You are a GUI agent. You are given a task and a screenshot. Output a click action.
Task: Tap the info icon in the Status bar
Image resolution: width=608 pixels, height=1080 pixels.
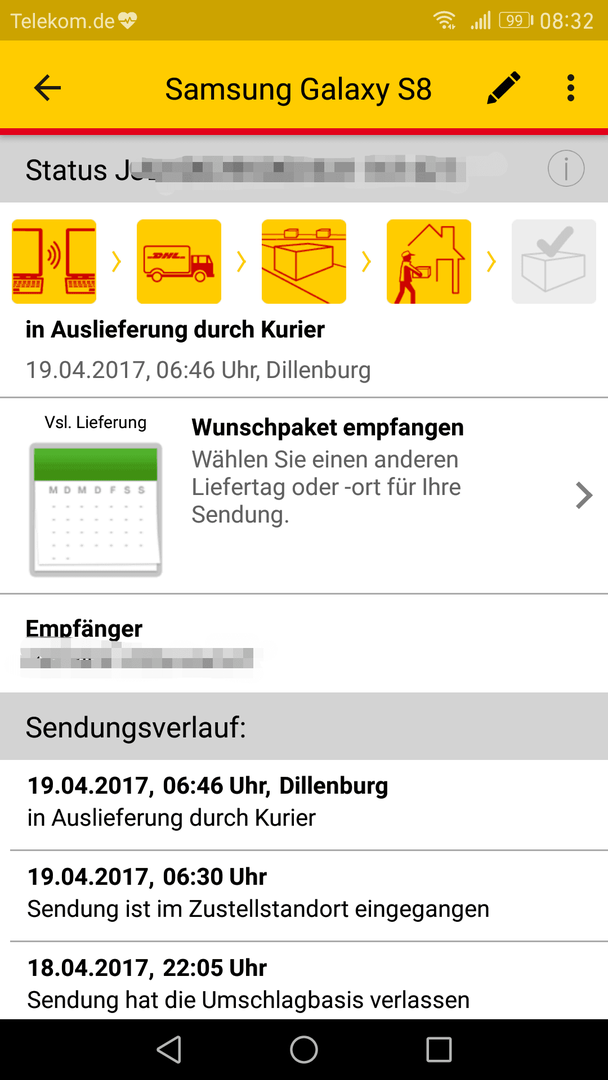[x=566, y=168]
